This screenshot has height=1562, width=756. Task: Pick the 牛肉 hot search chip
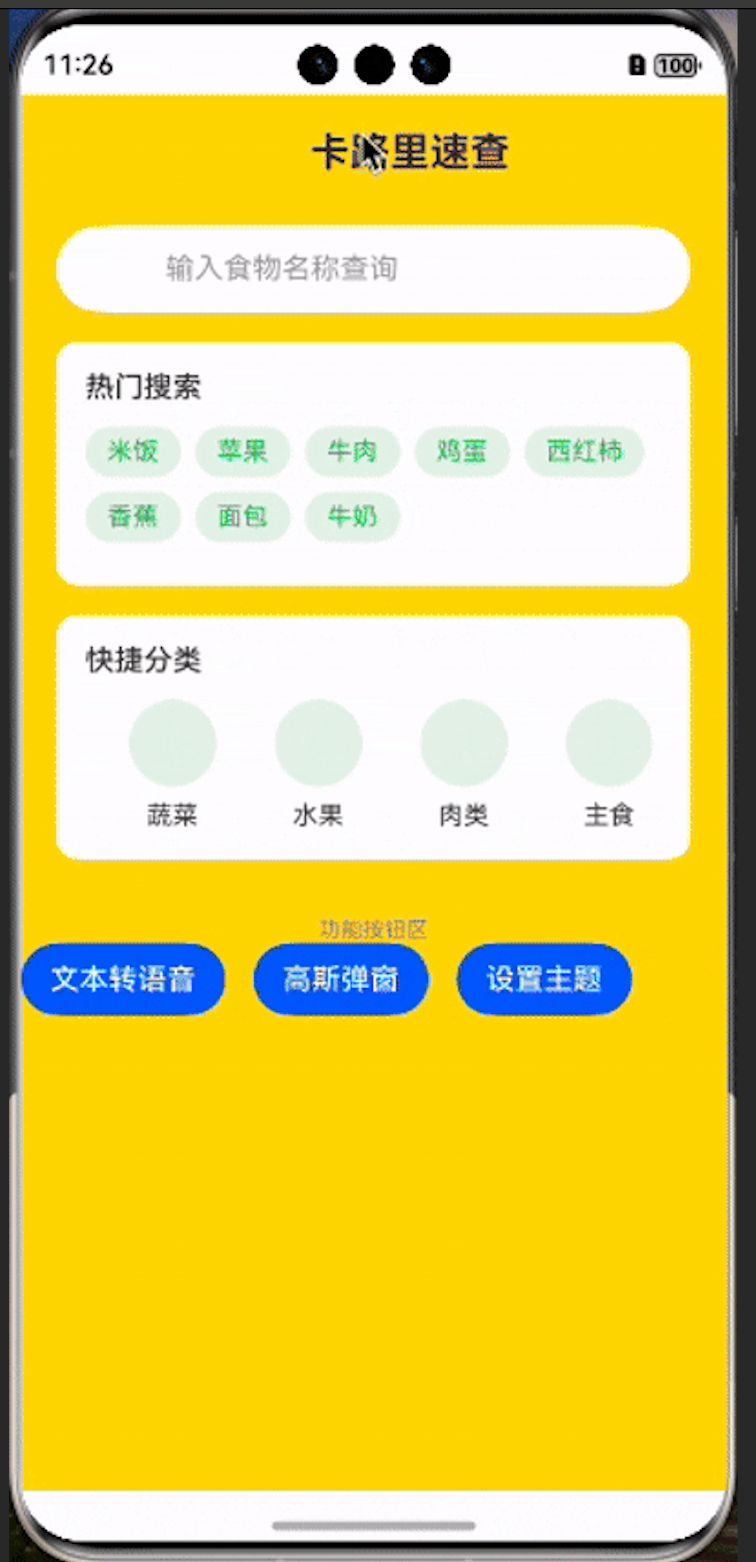click(352, 451)
